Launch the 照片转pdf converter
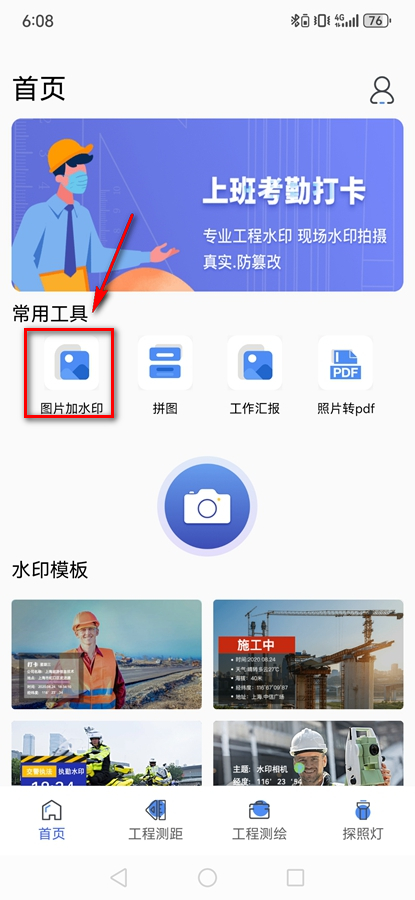Viewport: 415px width, 900px height. 346,375
